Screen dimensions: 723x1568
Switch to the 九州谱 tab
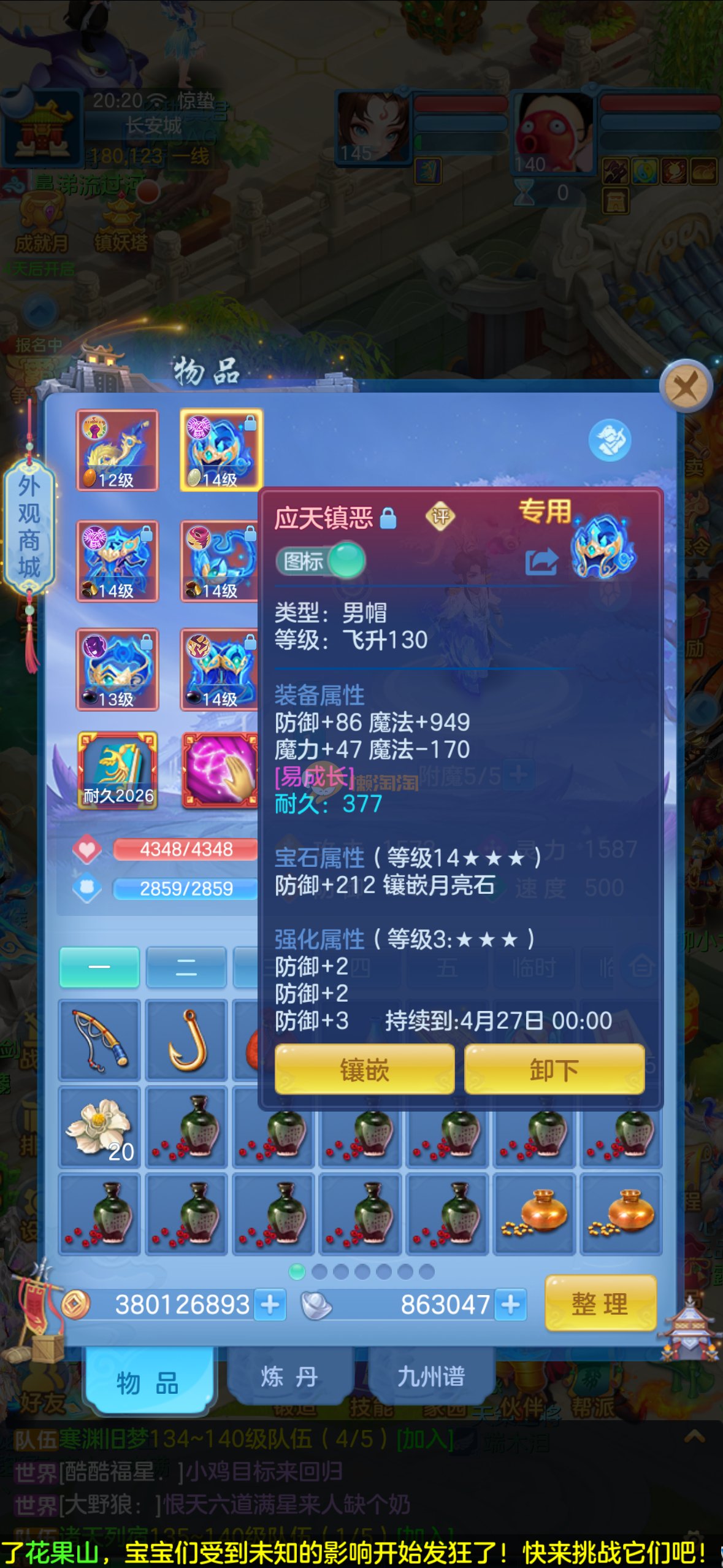coord(430,1377)
